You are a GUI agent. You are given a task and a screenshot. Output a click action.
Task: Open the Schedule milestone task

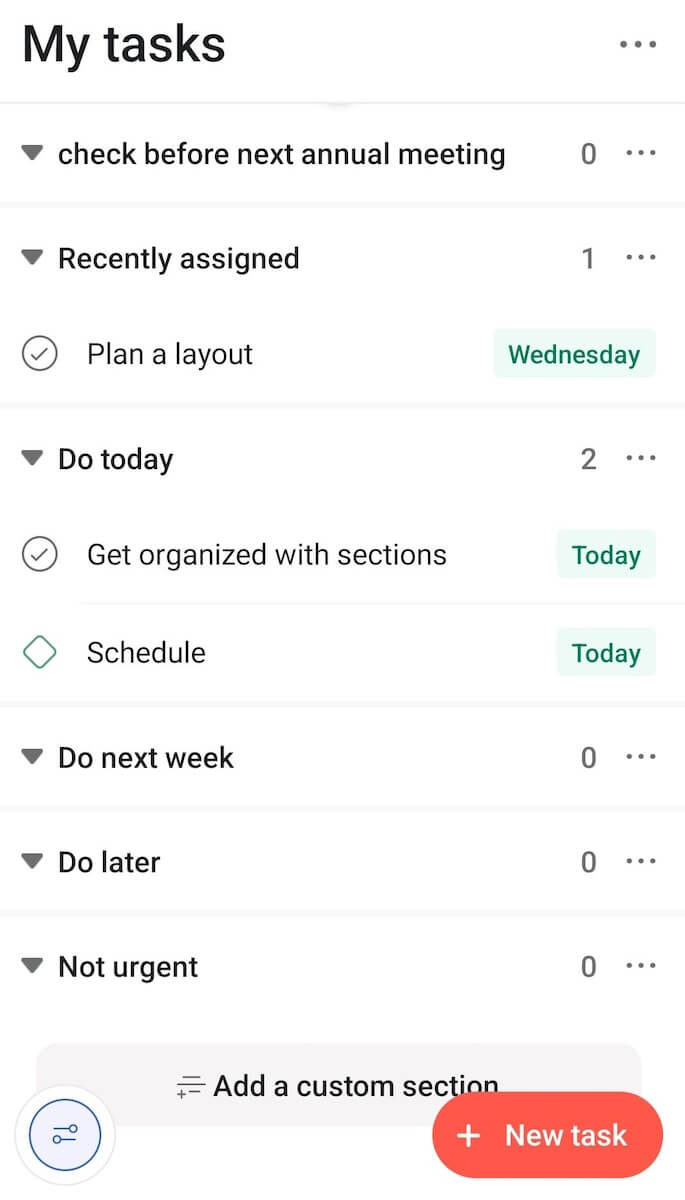(x=146, y=653)
